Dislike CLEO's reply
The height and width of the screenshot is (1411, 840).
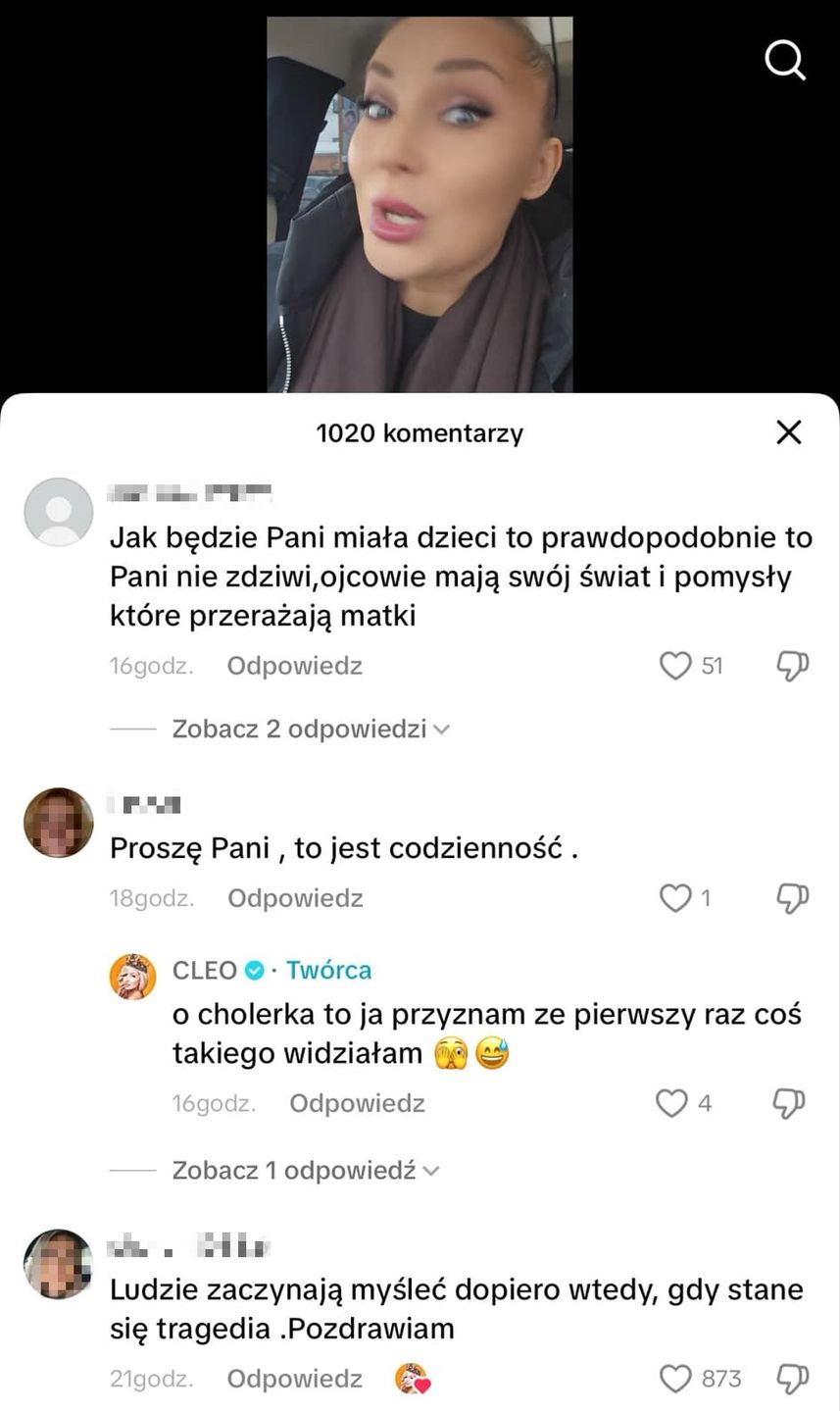(790, 1103)
